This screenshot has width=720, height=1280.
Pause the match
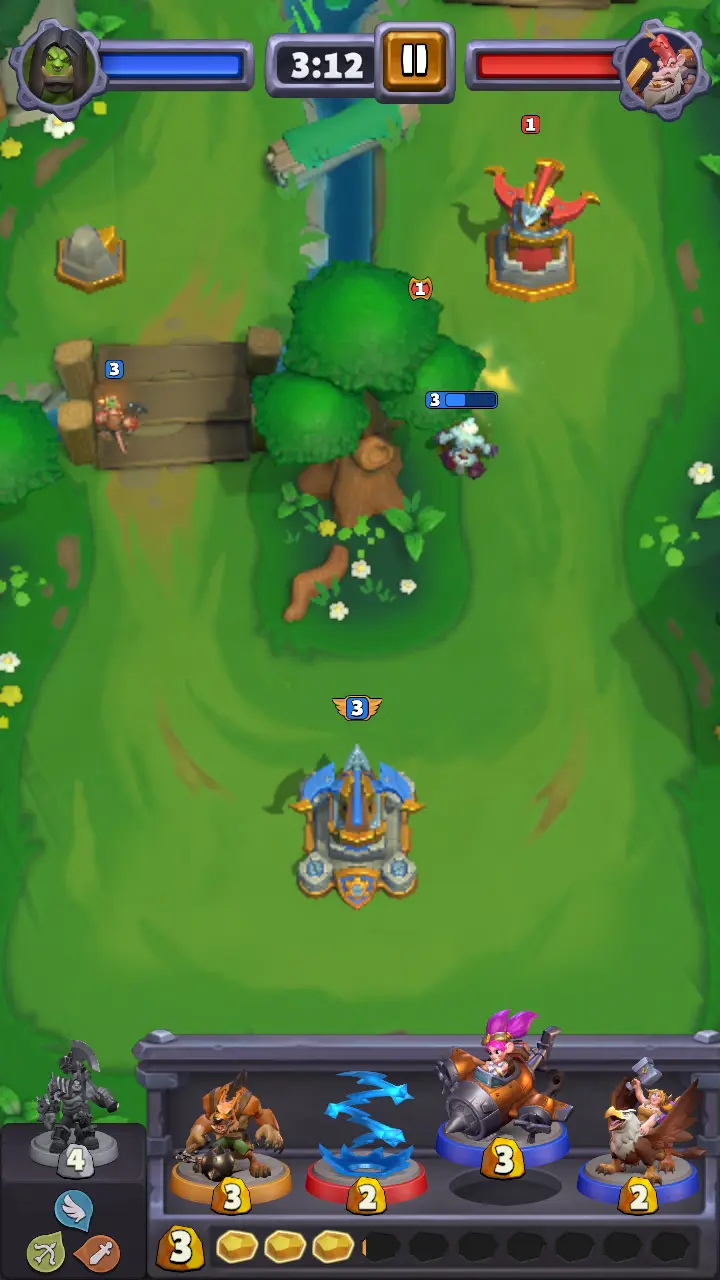click(414, 62)
